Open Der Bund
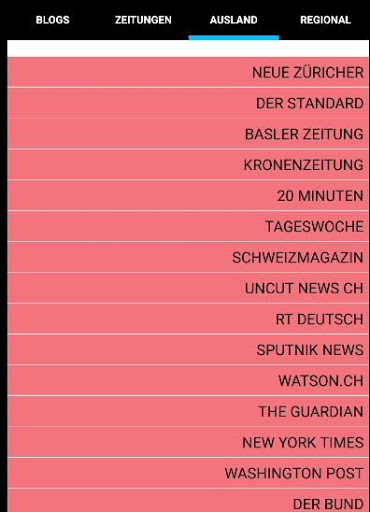370x512 pixels. (188, 501)
